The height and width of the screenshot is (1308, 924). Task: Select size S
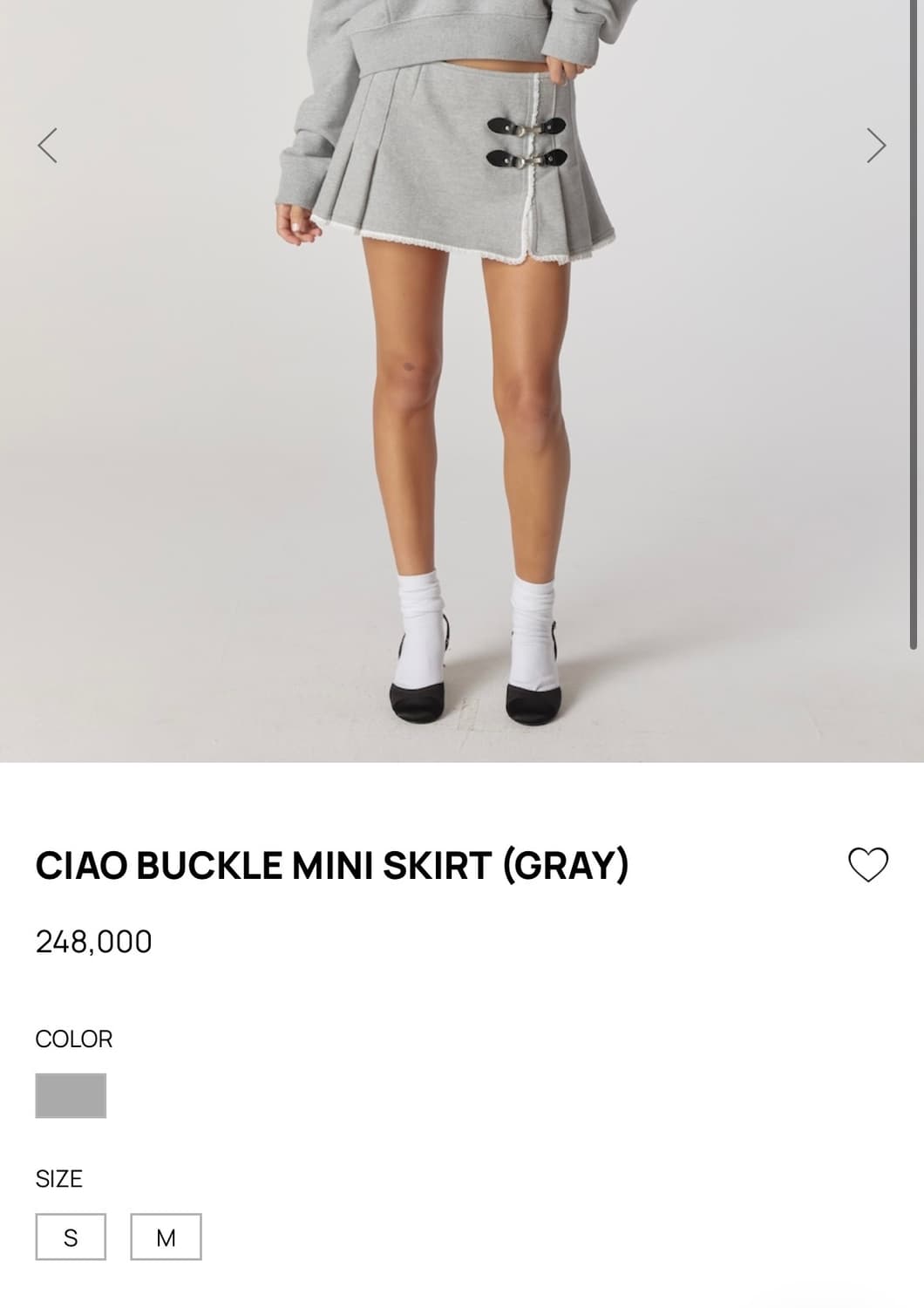coord(72,1236)
